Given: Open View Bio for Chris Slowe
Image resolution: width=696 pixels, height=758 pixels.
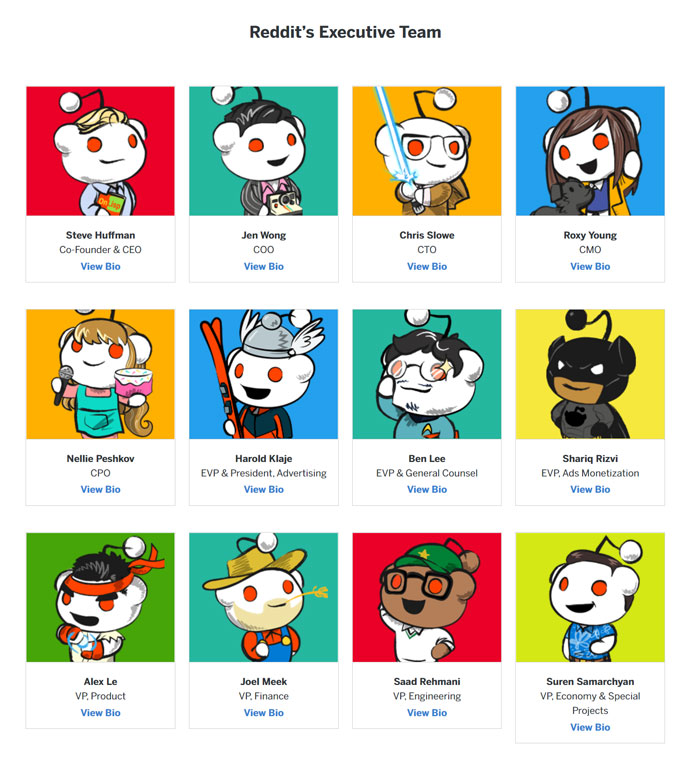Looking at the screenshot, I should (x=426, y=266).
